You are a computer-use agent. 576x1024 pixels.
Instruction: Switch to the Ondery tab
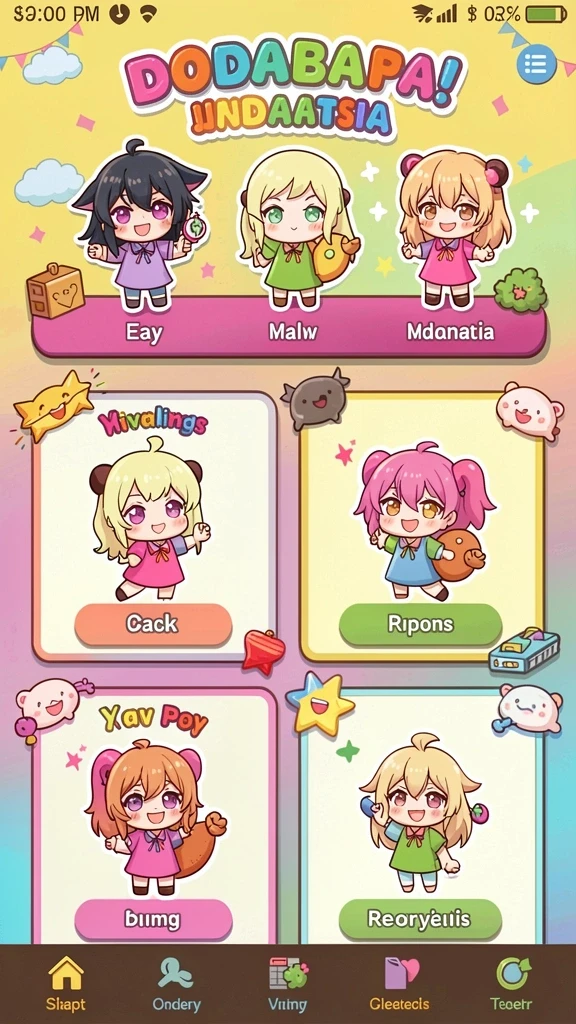[x=176, y=984]
